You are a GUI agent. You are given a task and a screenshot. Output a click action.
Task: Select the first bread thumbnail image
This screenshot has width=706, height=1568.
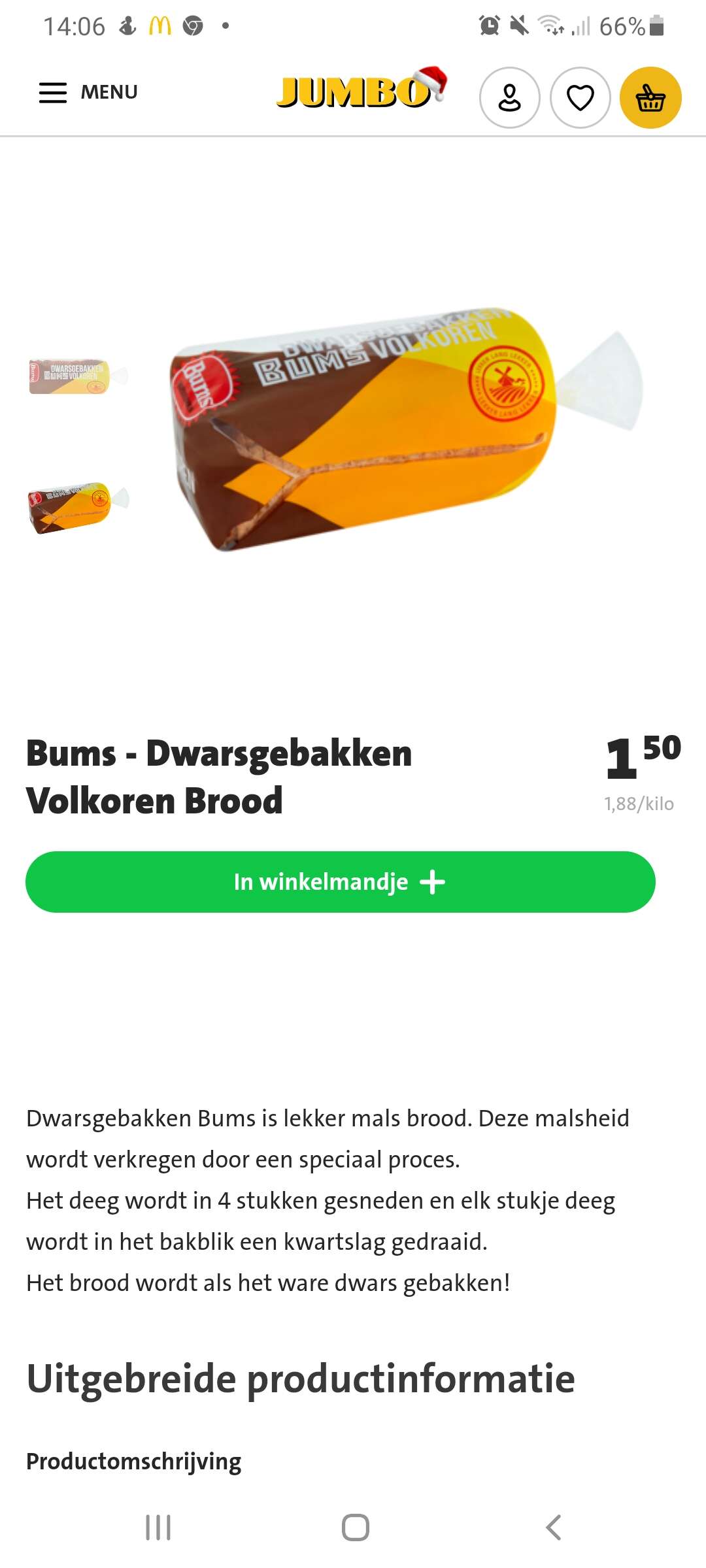[78, 376]
